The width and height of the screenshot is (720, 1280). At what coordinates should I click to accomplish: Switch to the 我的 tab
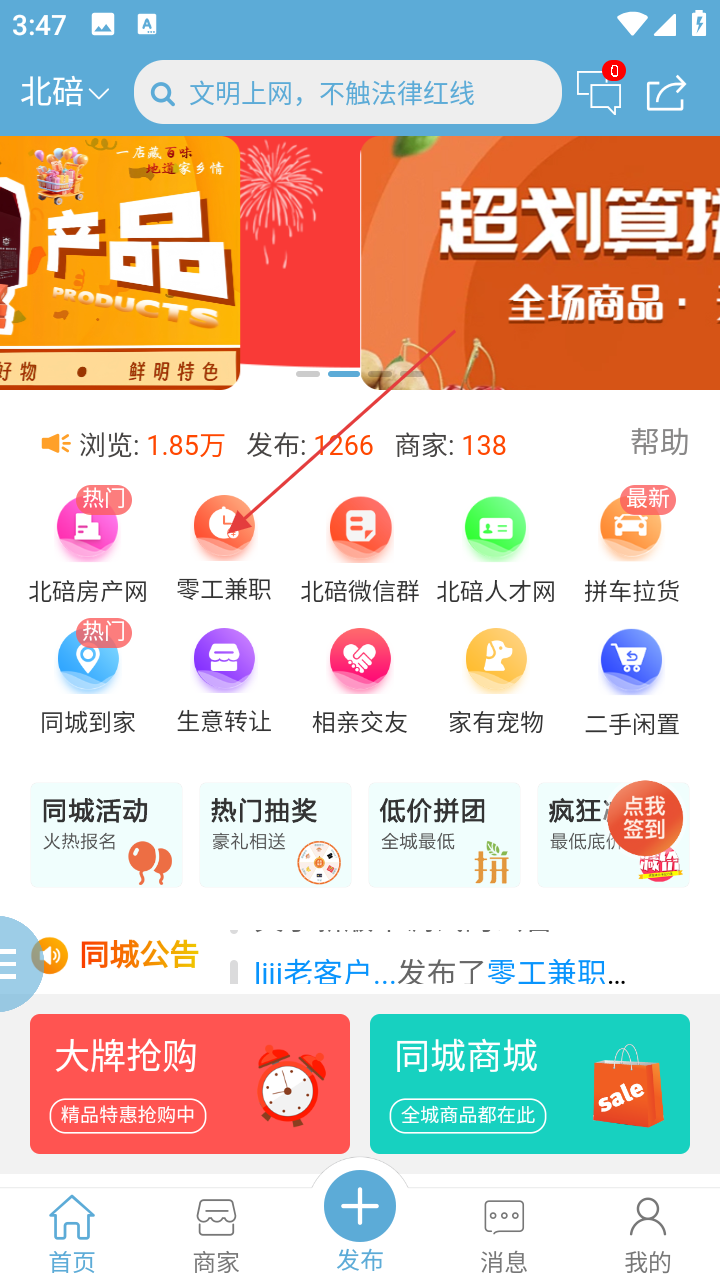click(x=647, y=1235)
